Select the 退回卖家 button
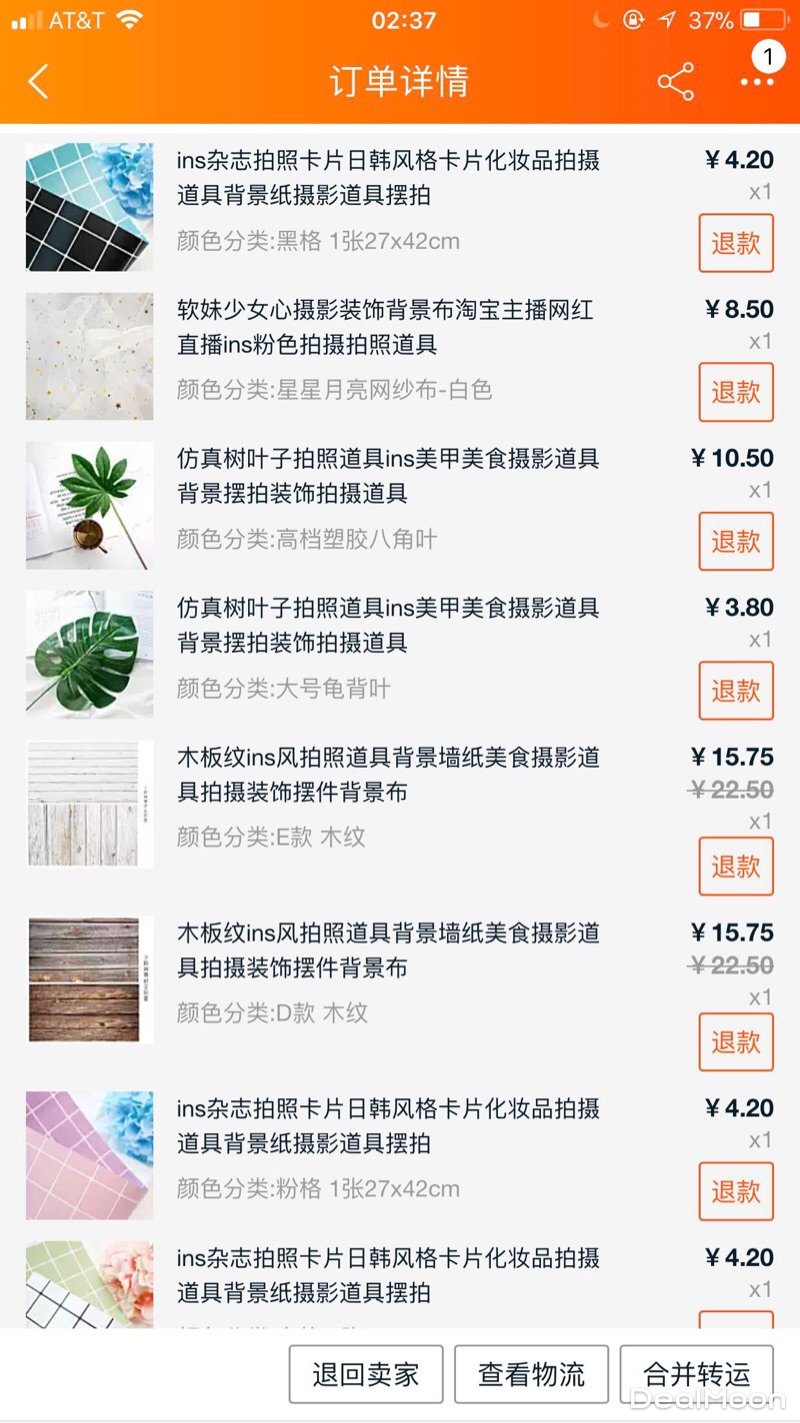The image size is (800, 1423). 366,1374
